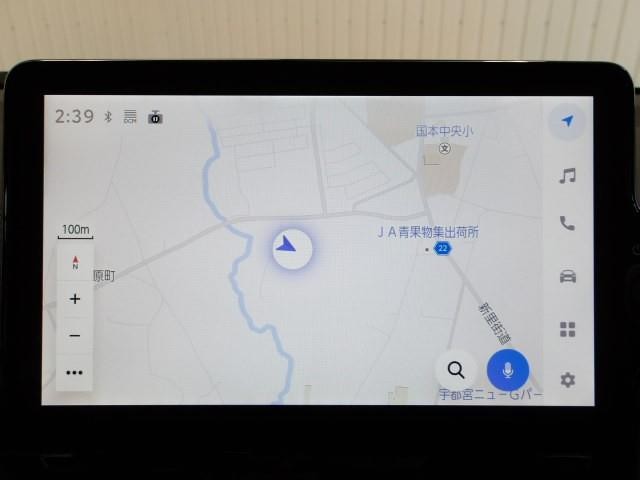The height and width of the screenshot is (480, 640).
Task: Search for a destination
Action: coord(456,370)
